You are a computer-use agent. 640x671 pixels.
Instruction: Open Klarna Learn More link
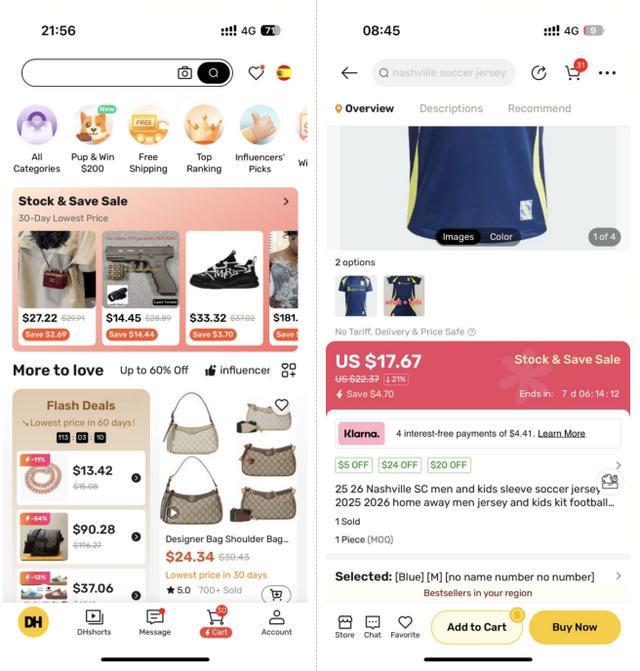click(x=561, y=433)
